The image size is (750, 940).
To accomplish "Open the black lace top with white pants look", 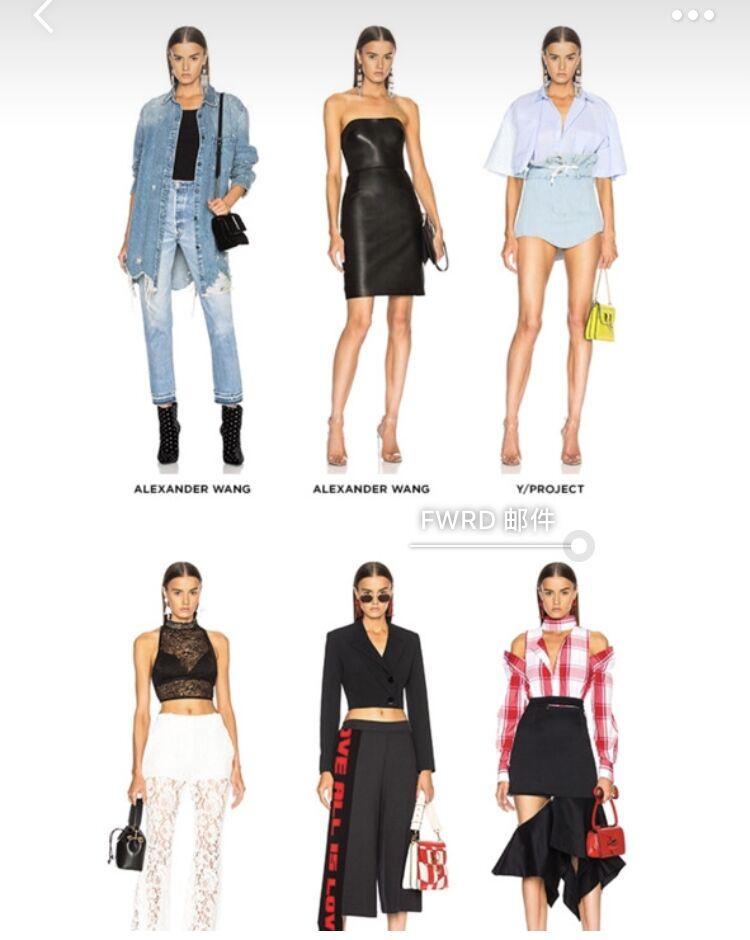I will click(185, 750).
